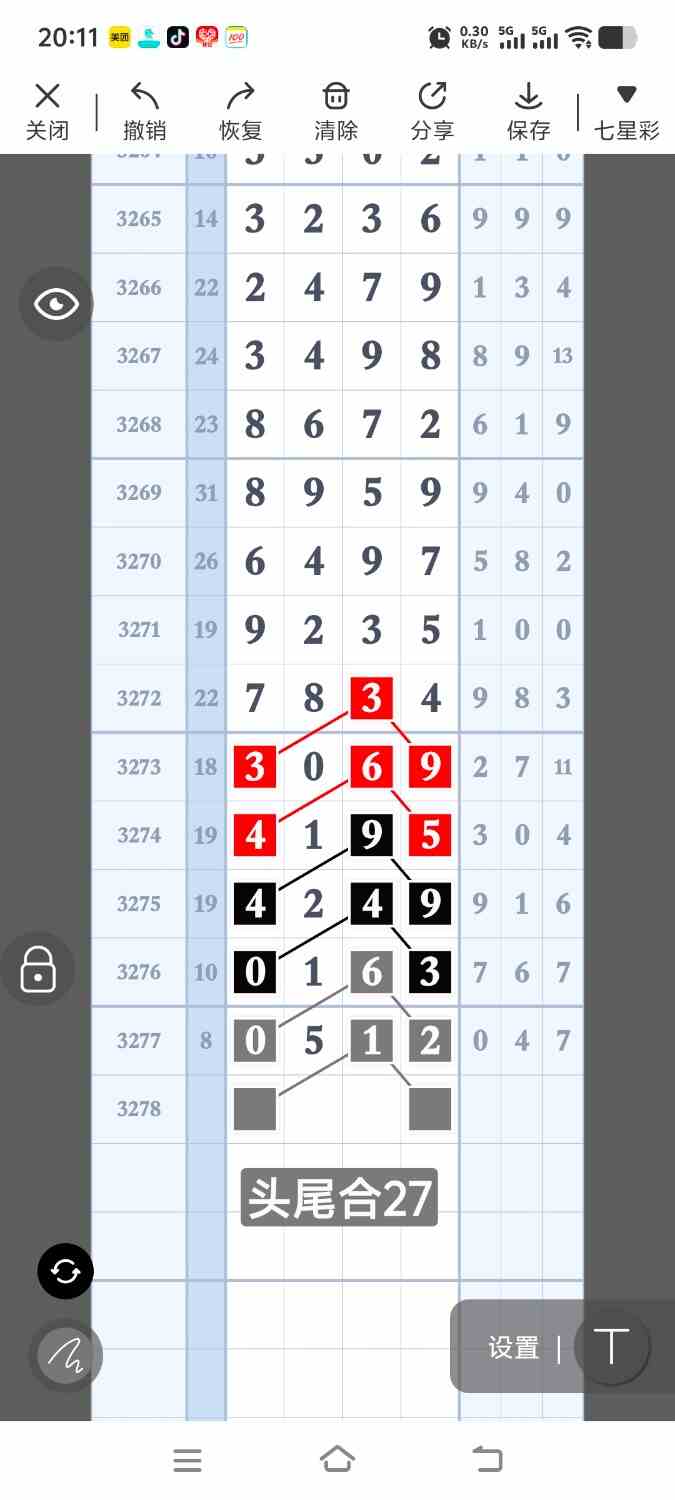Select the freehand pen tool
This screenshot has height=1500, width=675.
coord(65,1355)
